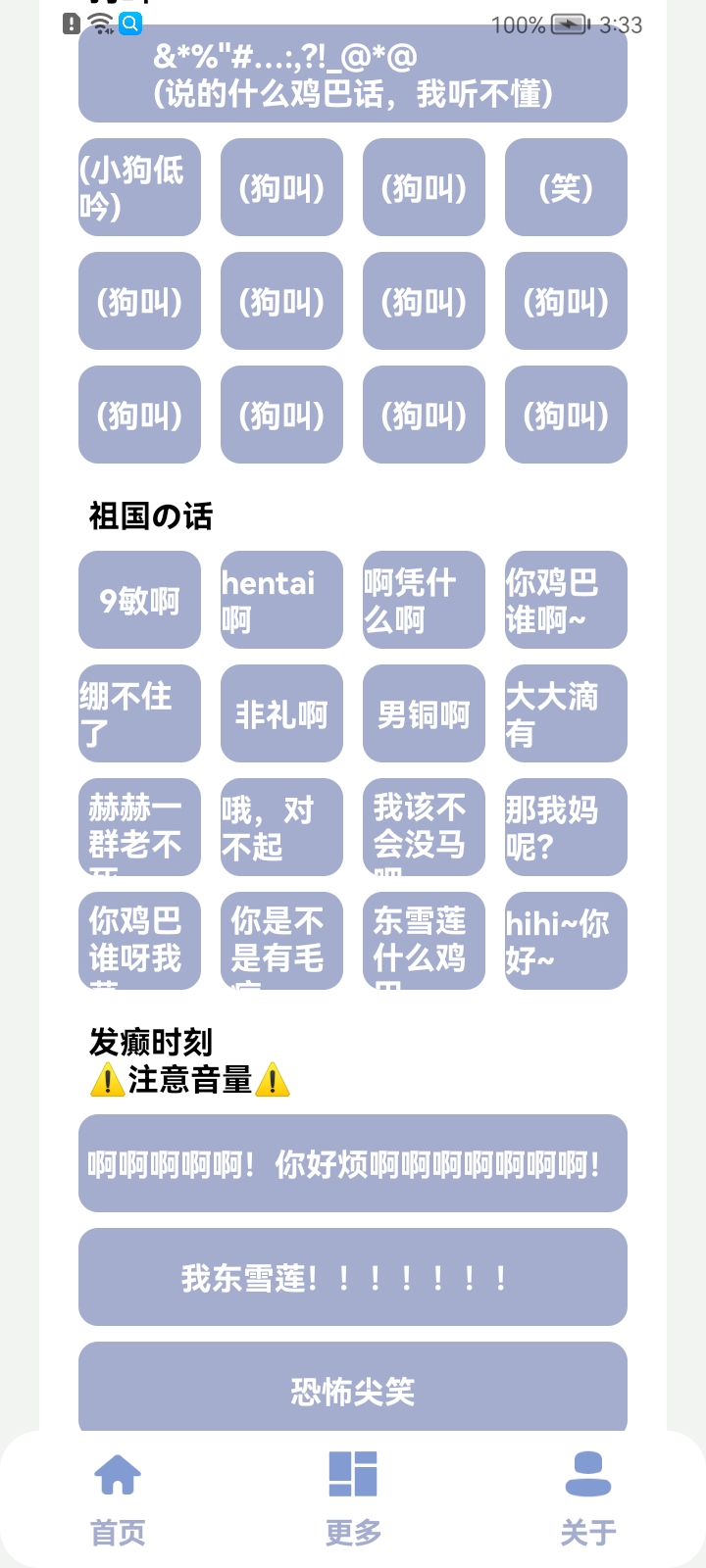Tap the 那我妈呢? button
Image resolution: width=706 pixels, height=1568 pixels.
pos(566,827)
